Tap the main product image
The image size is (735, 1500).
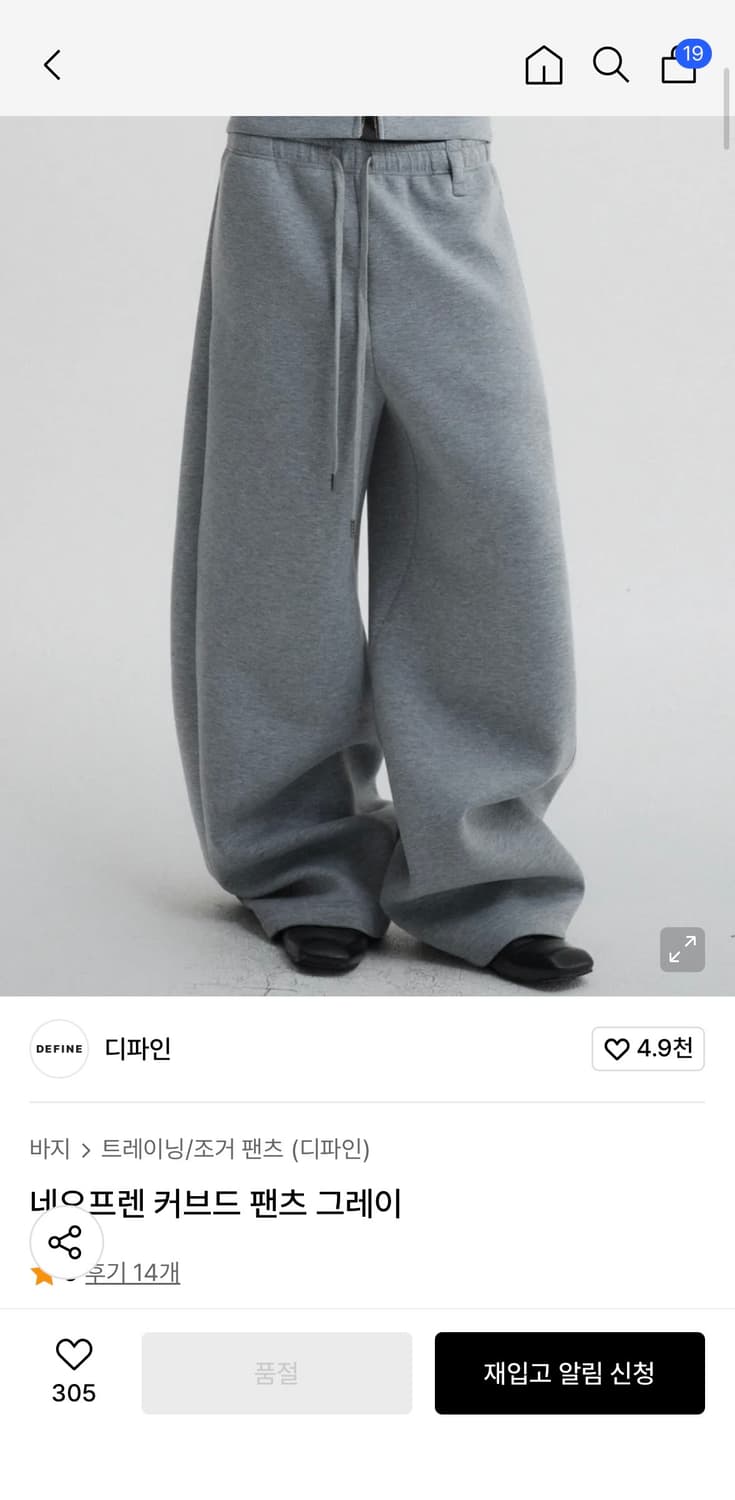[x=367, y=550]
